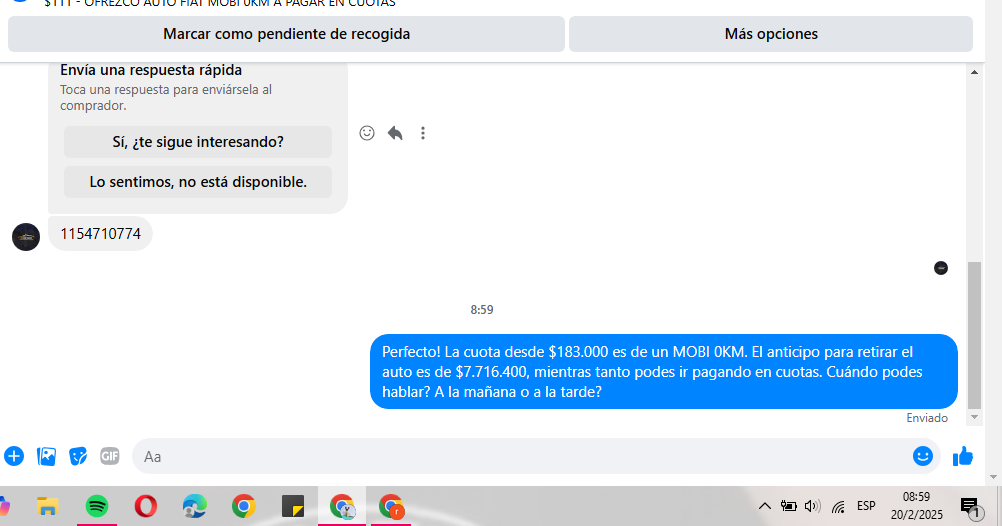React with the emoji icon beside message
This screenshot has height=526, width=1002.
pos(367,133)
